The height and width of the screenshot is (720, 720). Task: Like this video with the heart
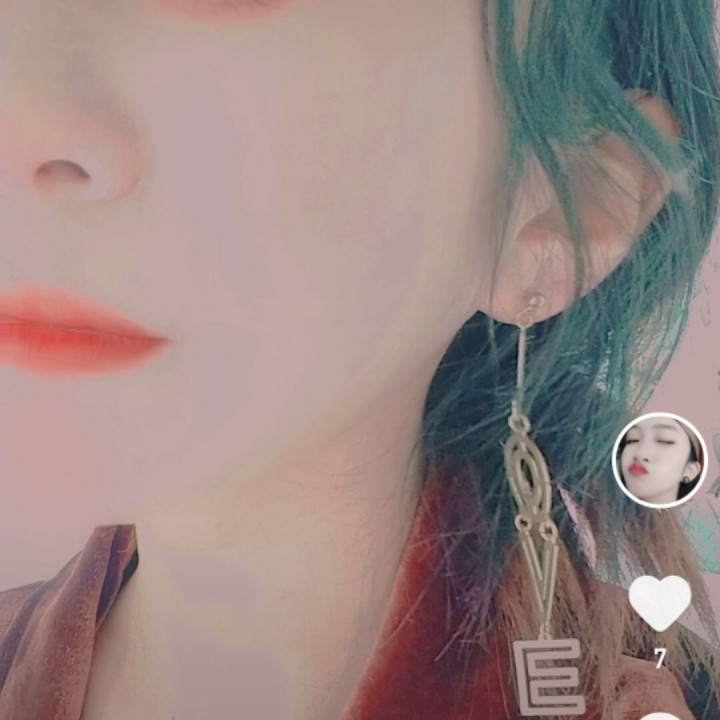tap(659, 602)
